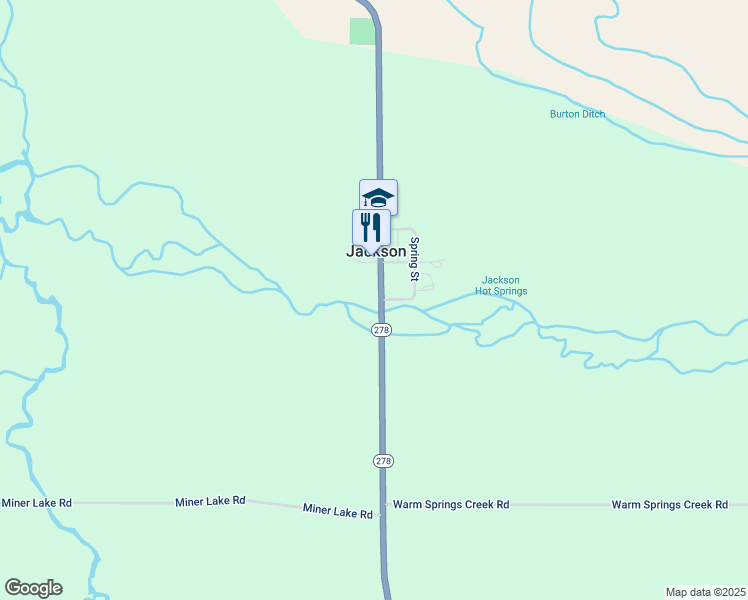Screen dimensions: 748x600
Task: Tap the restaurant marker in Jackson
Action: (x=371, y=227)
